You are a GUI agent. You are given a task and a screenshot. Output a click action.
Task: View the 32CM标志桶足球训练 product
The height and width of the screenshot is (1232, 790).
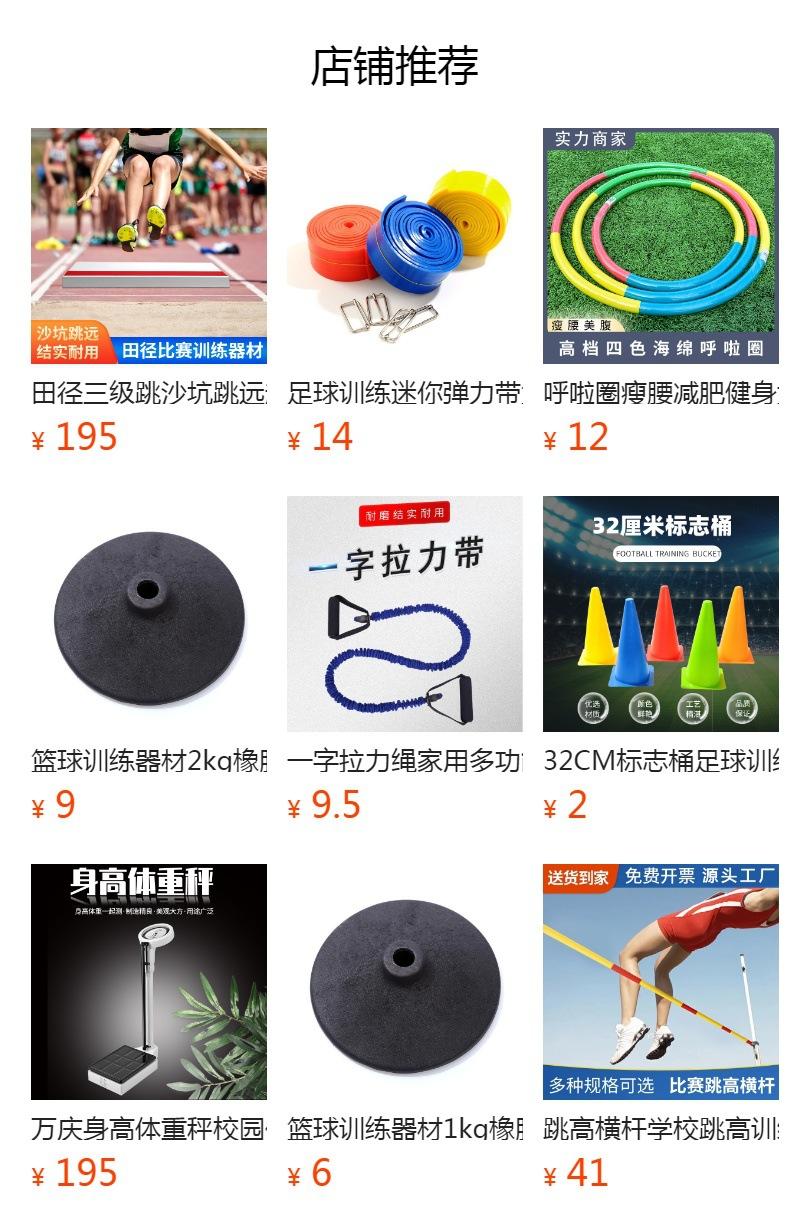click(660, 614)
